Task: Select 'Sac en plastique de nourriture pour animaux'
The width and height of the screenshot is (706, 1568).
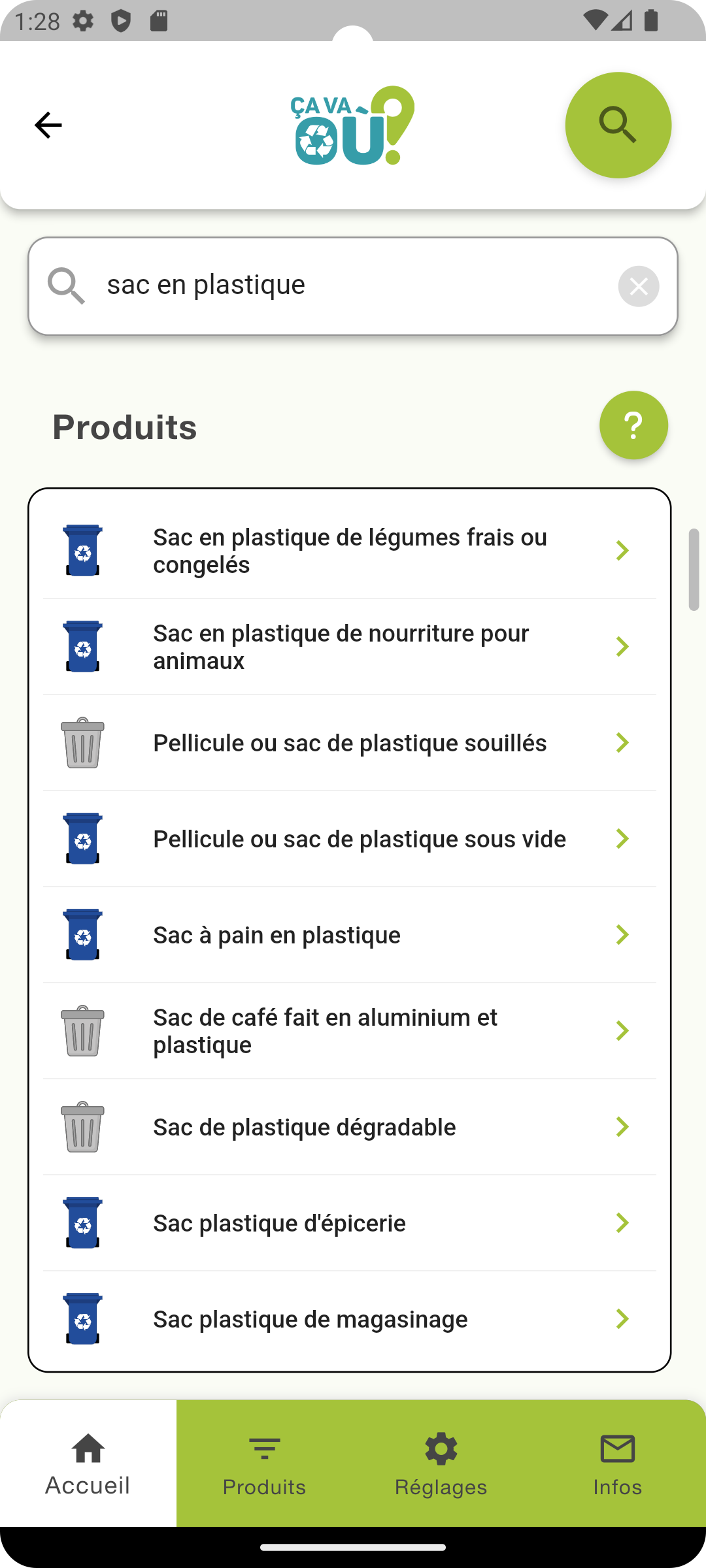Action: pos(350,647)
